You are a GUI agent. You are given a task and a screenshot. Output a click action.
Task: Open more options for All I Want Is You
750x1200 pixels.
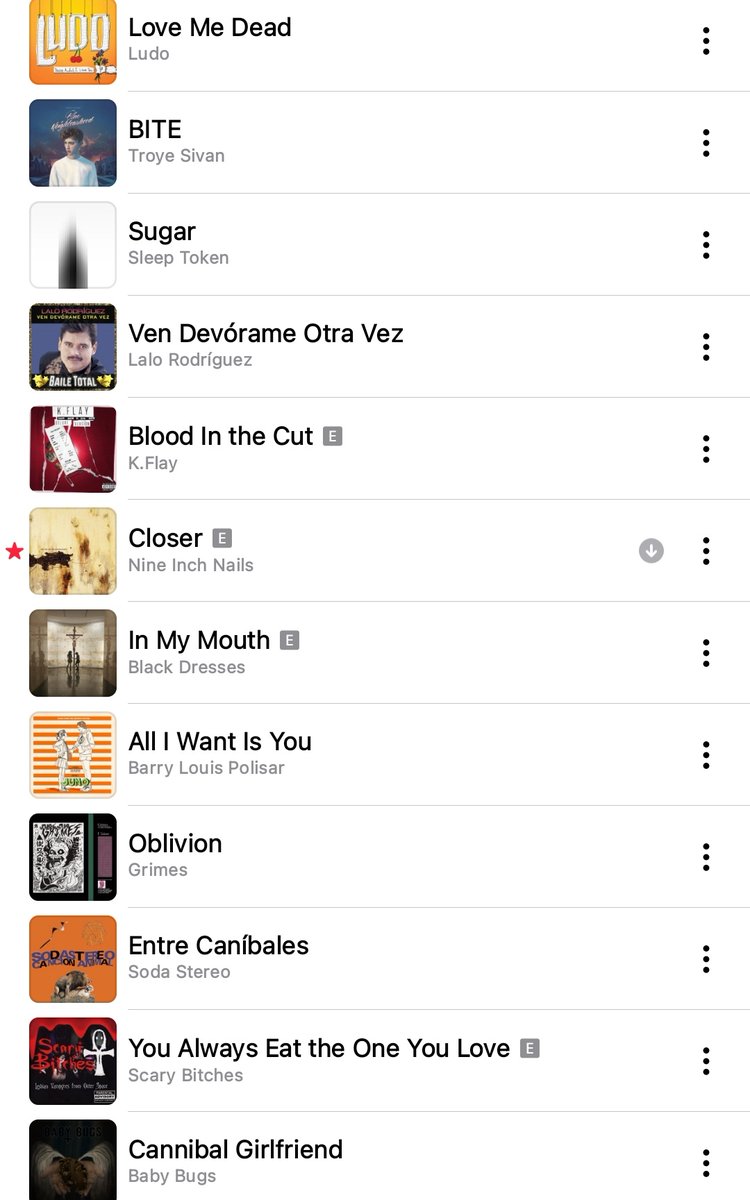pos(706,755)
